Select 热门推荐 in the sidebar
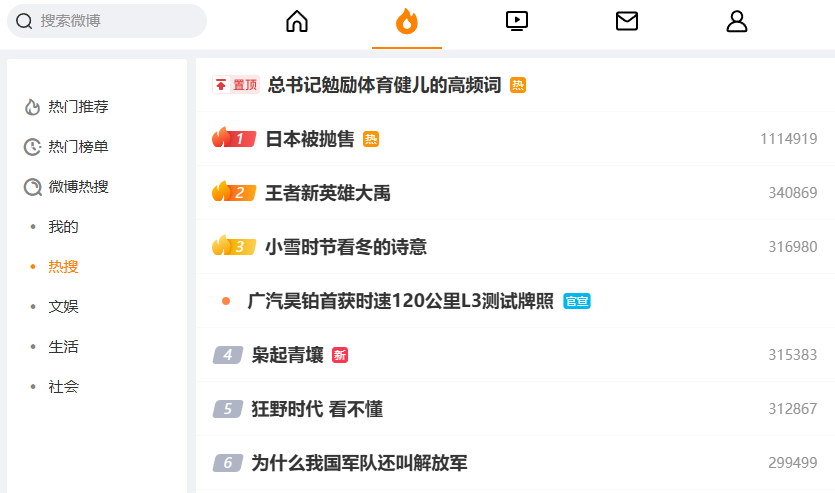The width and height of the screenshot is (835, 493). click(x=78, y=107)
